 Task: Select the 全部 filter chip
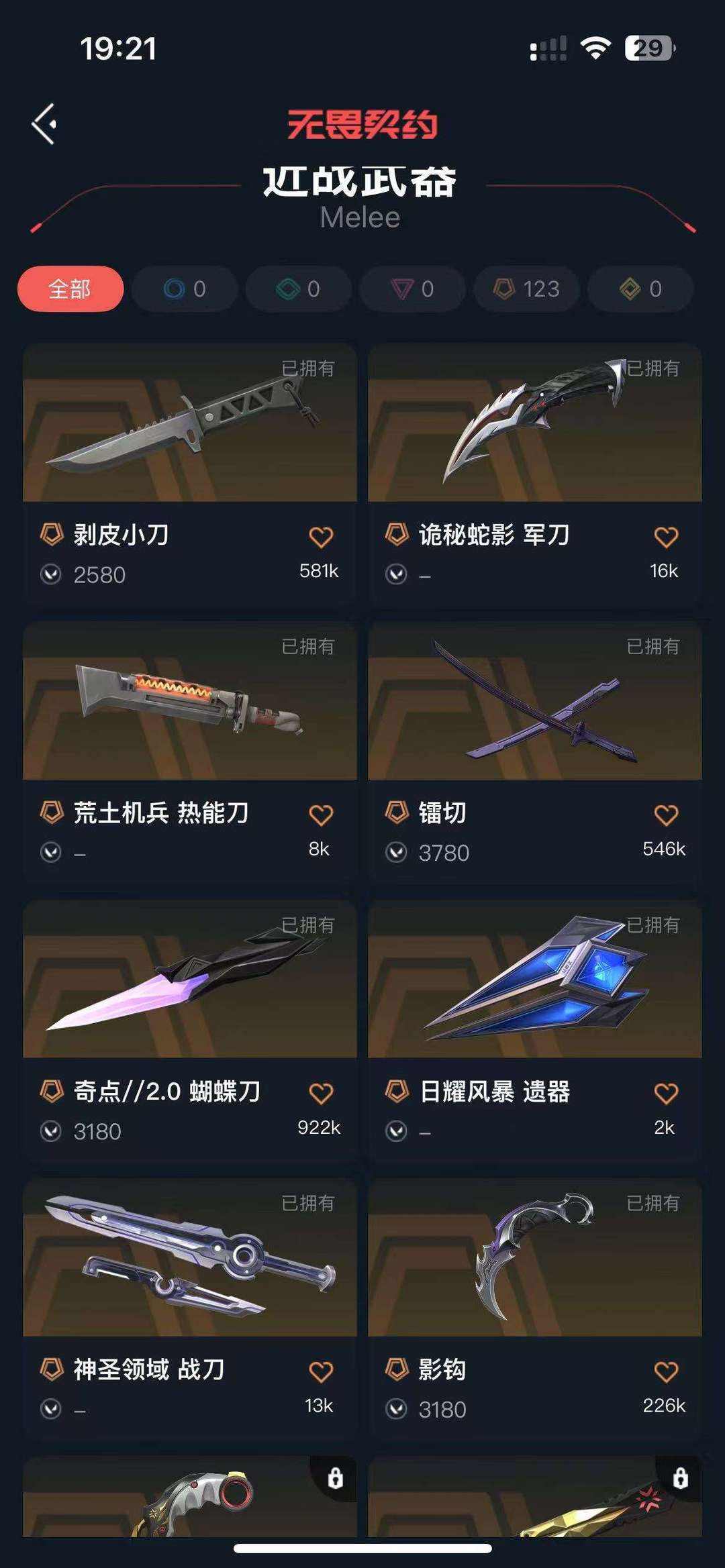[70, 289]
